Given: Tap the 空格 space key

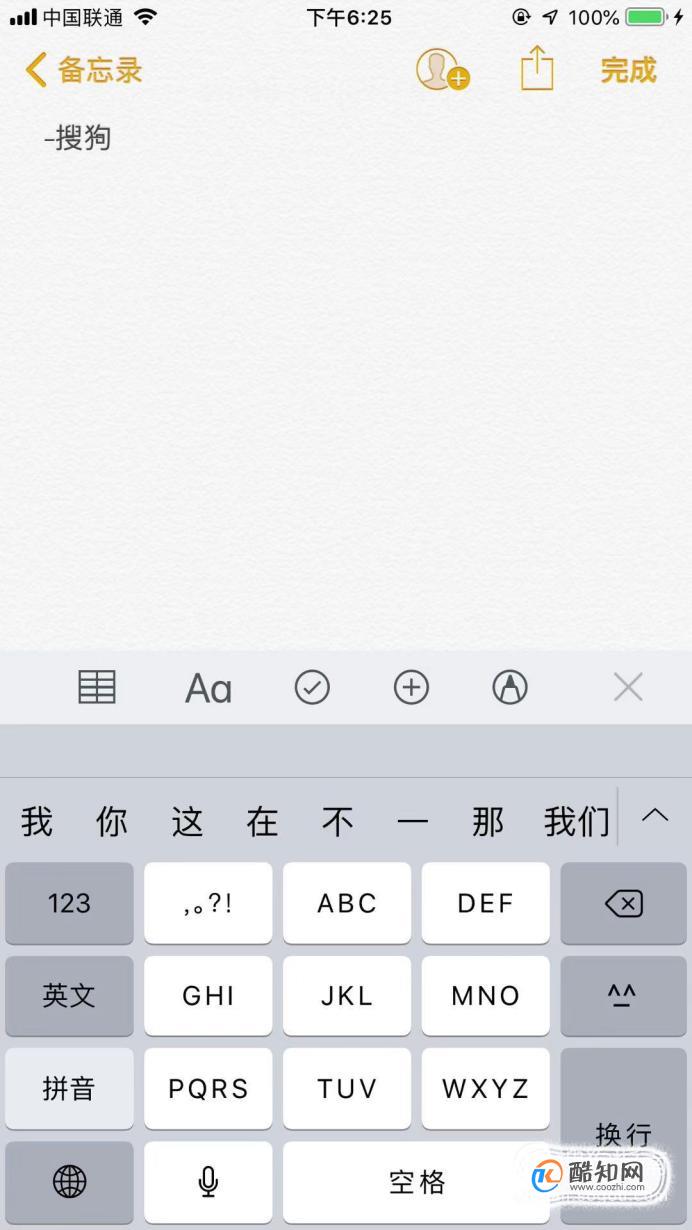Looking at the screenshot, I should click(416, 1182).
